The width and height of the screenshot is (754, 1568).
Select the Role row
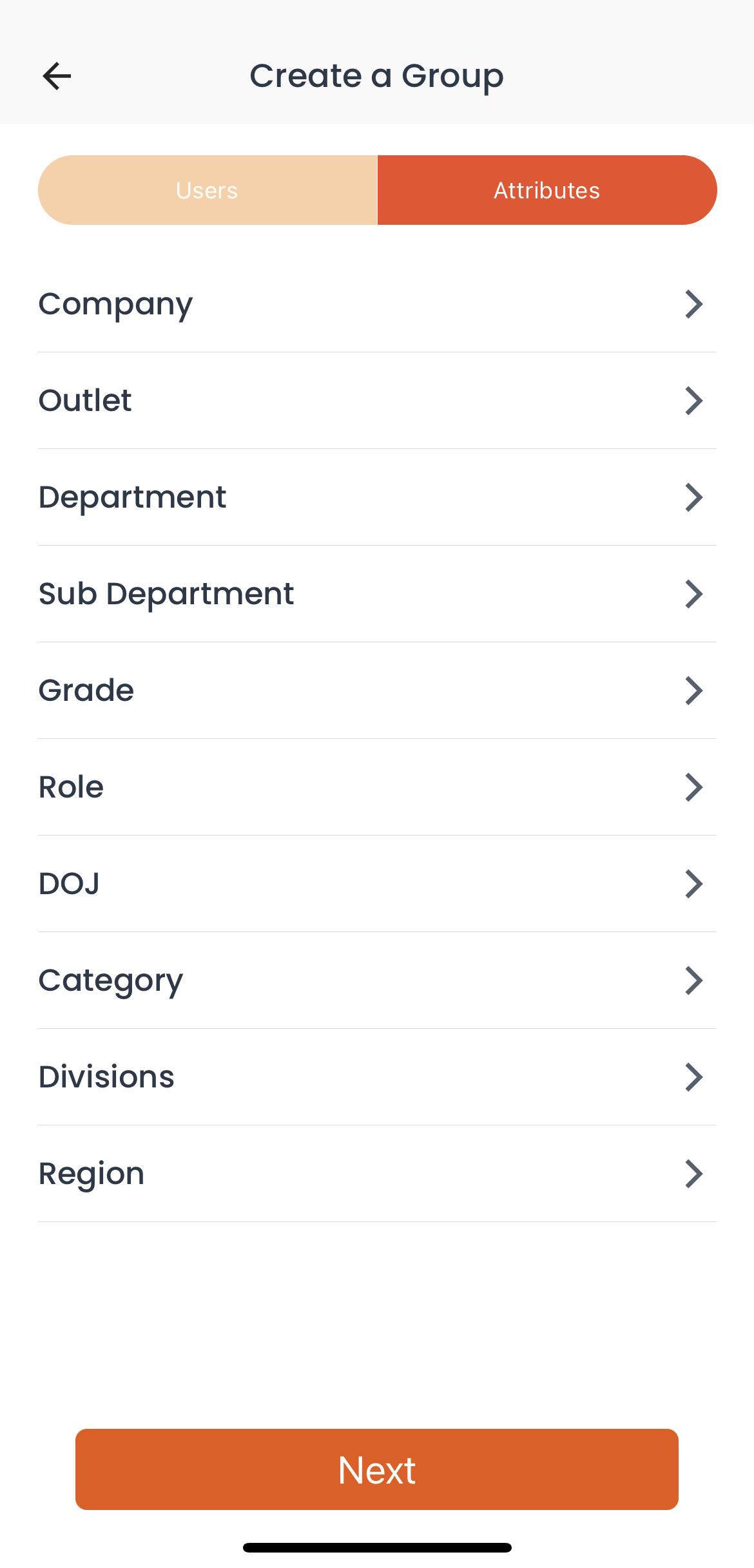pos(377,787)
